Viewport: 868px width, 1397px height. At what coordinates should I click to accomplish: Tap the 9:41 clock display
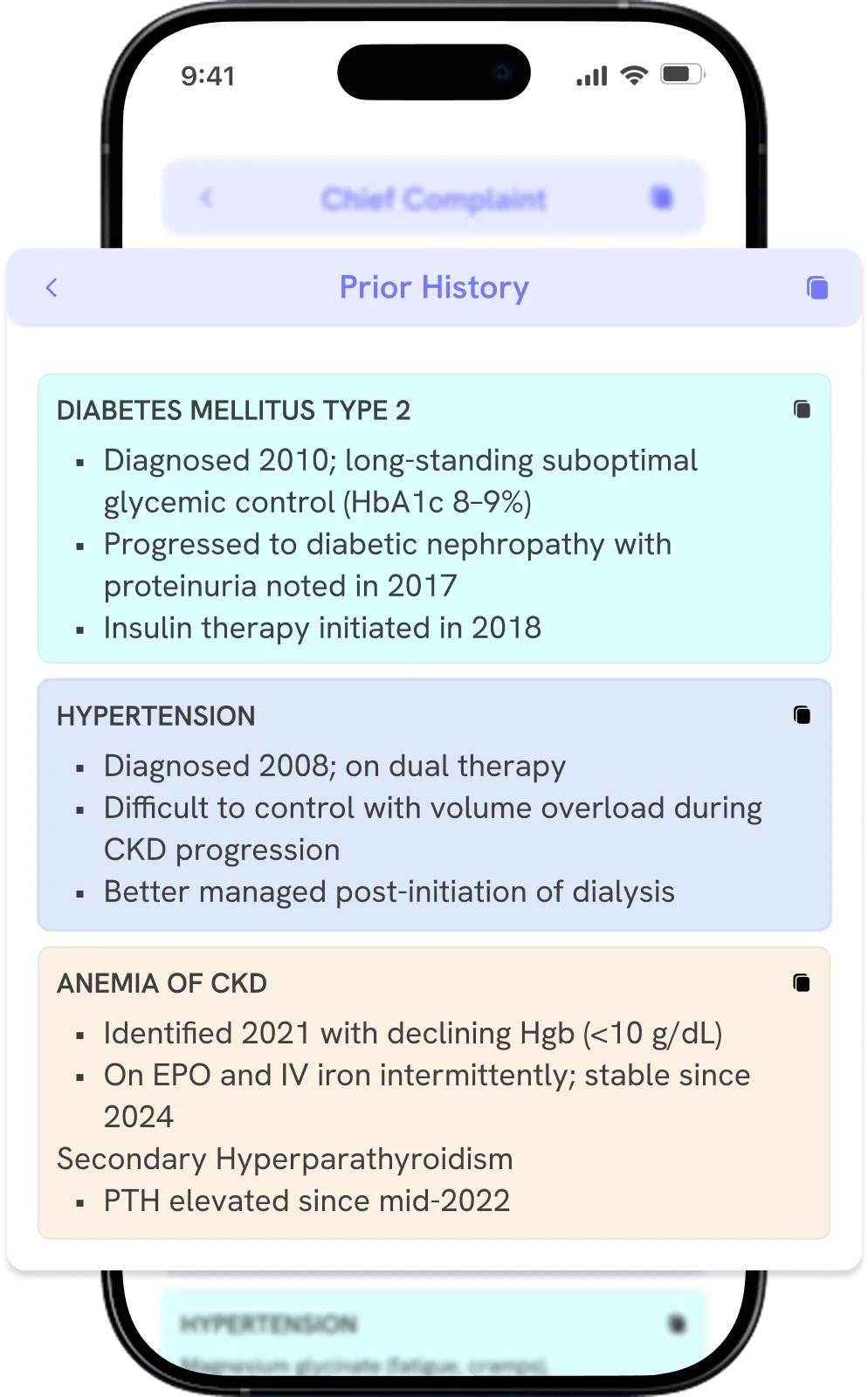click(208, 76)
